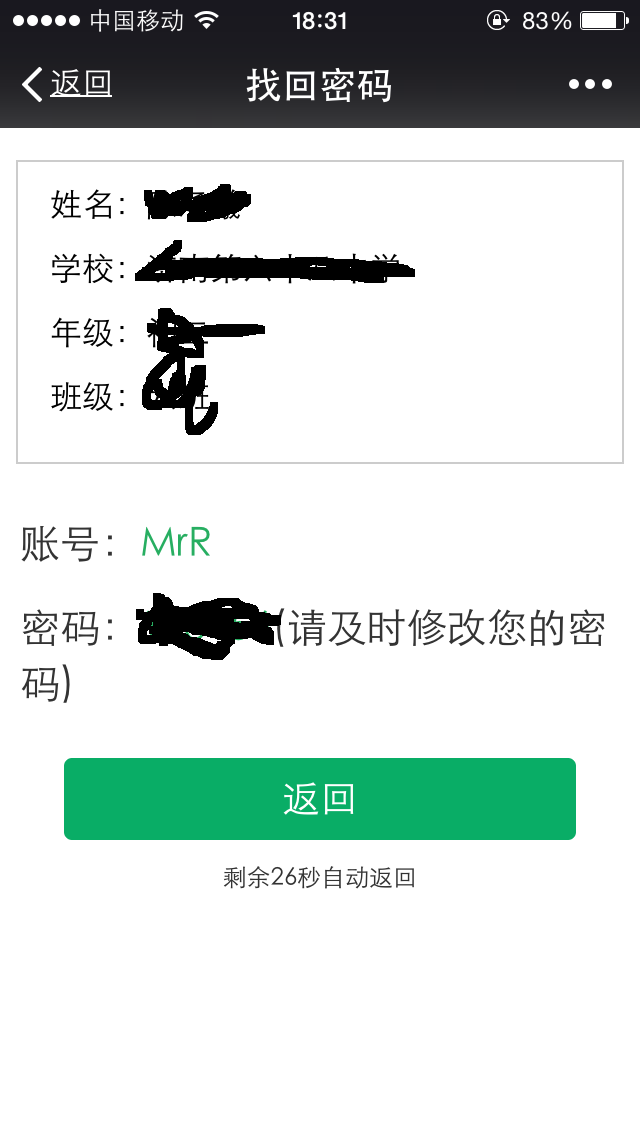Open the three-dot more options menu
The width and height of the screenshot is (640, 1136).
(x=591, y=85)
